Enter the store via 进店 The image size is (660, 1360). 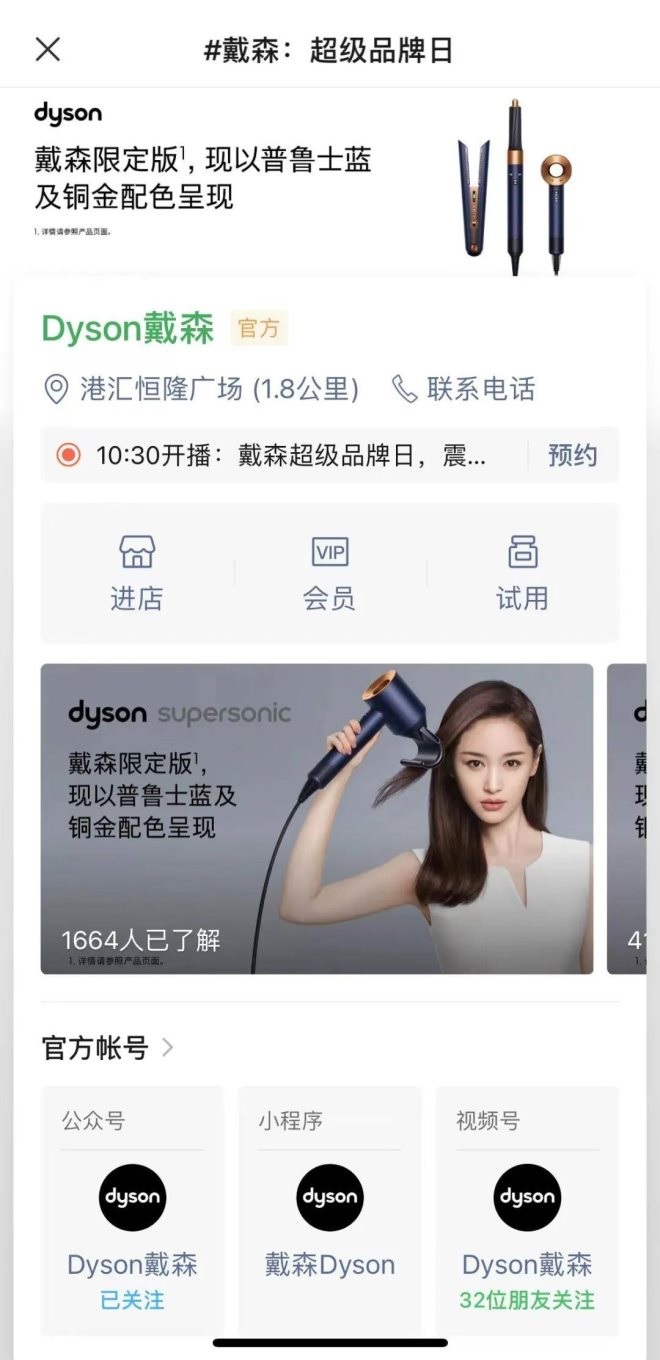pyautogui.click(x=136, y=573)
